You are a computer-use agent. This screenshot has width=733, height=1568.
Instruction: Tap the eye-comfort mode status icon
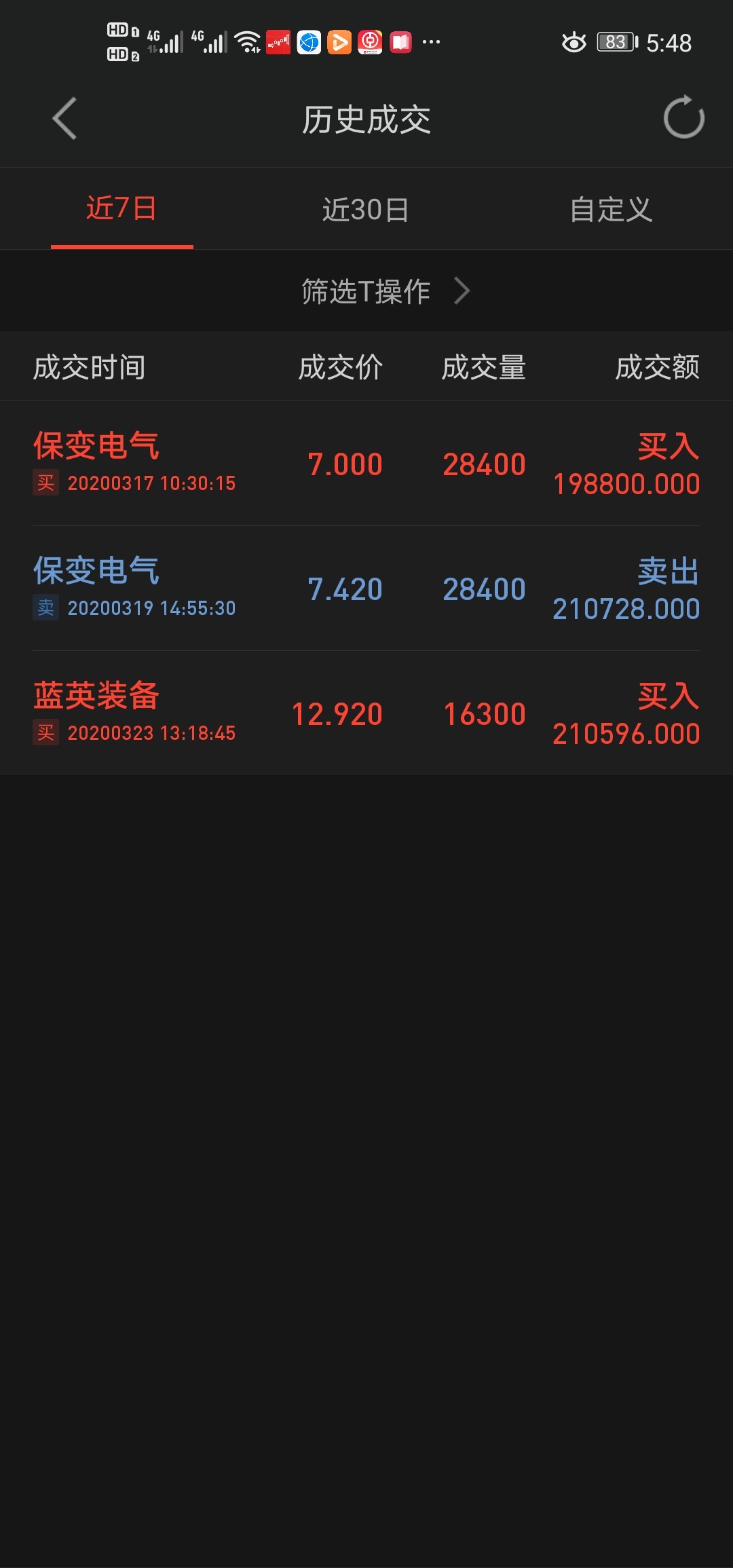(574, 42)
